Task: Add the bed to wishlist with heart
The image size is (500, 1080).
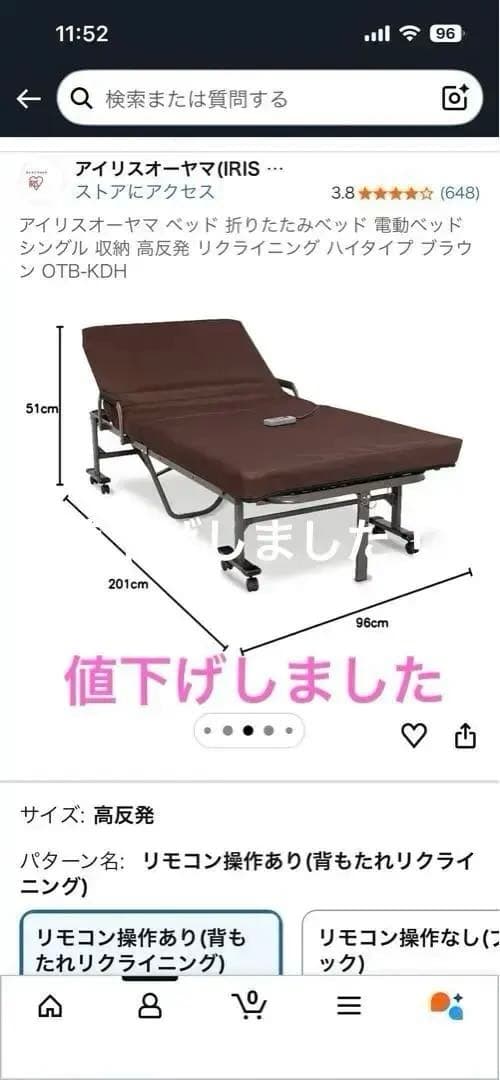Action: tap(414, 736)
